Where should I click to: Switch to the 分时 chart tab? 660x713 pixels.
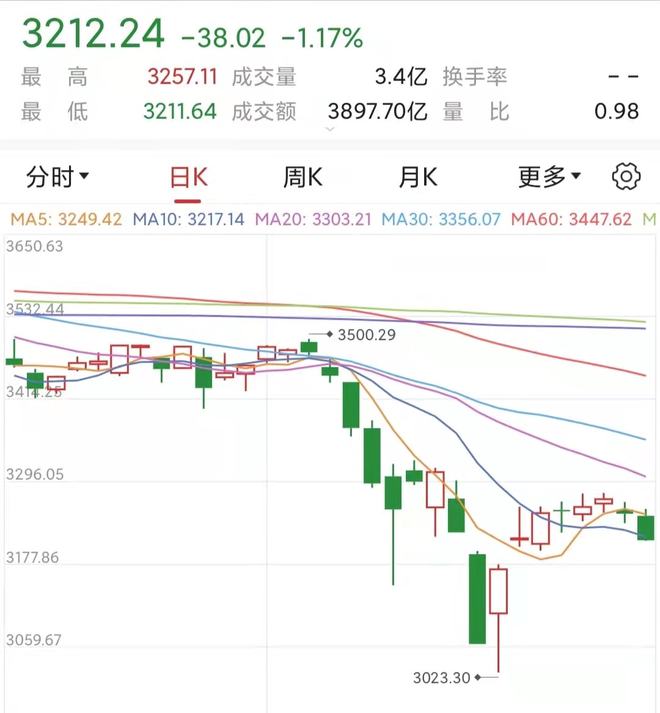click(x=57, y=178)
